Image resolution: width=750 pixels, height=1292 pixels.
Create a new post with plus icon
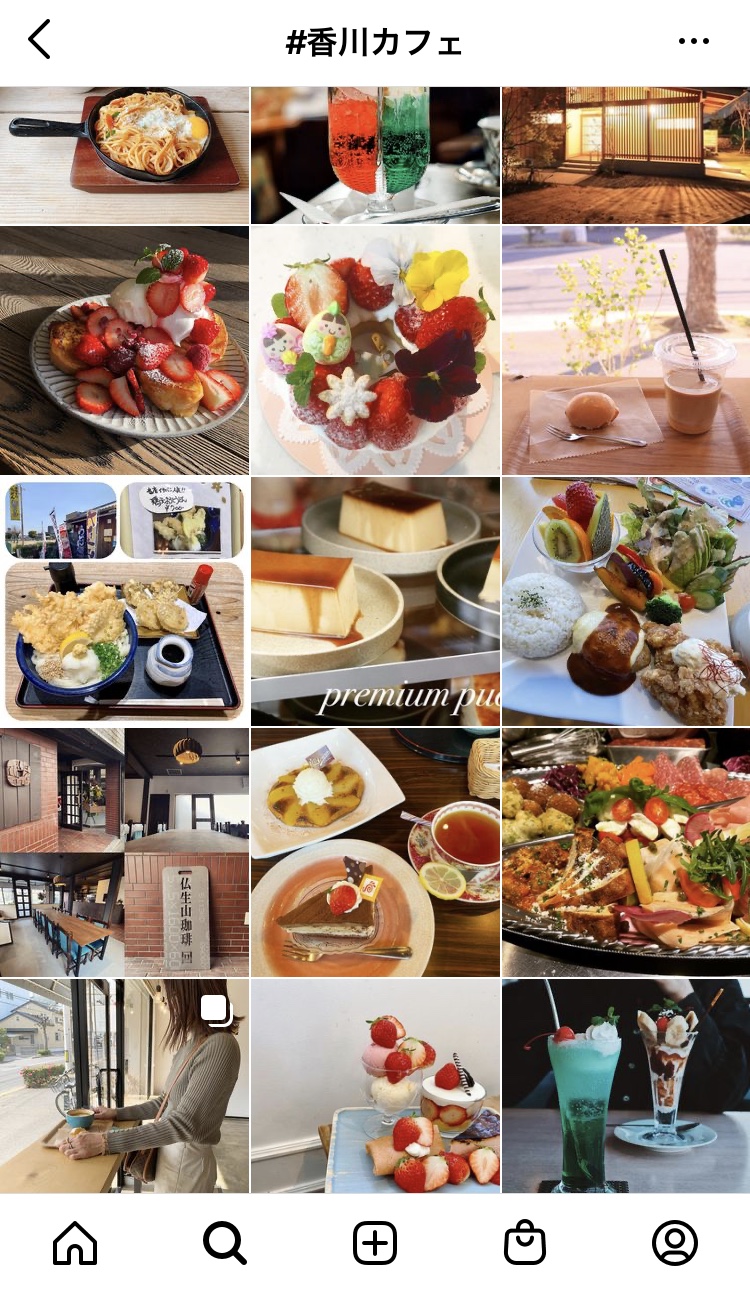pyautogui.click(x=375, y=1243)
